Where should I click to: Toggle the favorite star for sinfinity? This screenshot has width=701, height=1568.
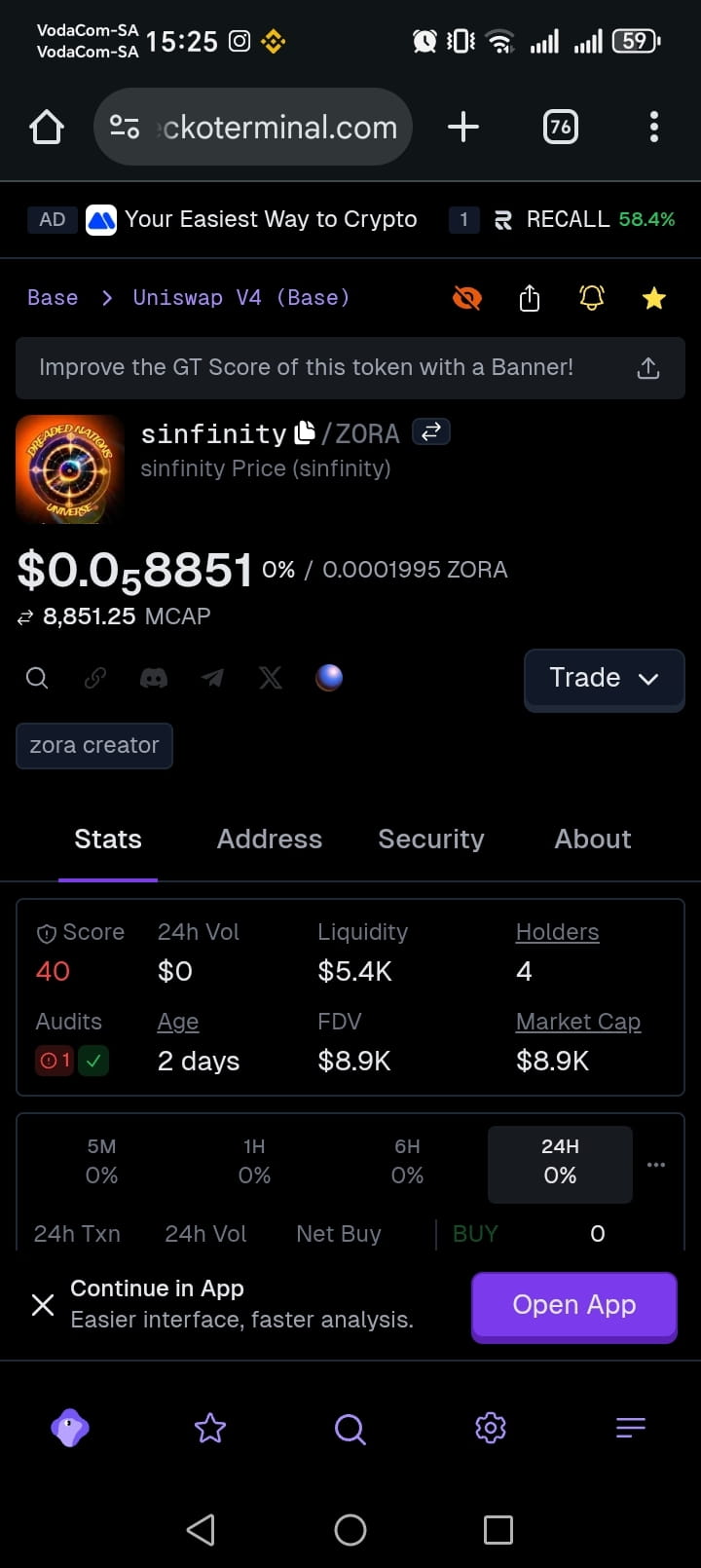point(654,298)
